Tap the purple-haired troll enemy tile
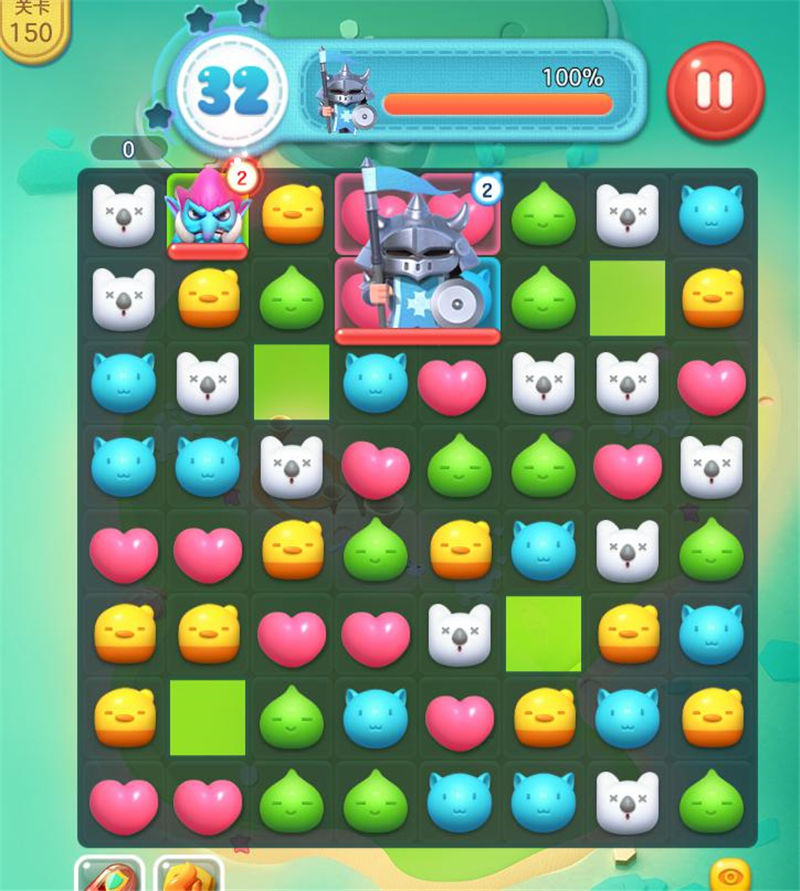Screen dimensions: 800x891 [x=207, y=214]
